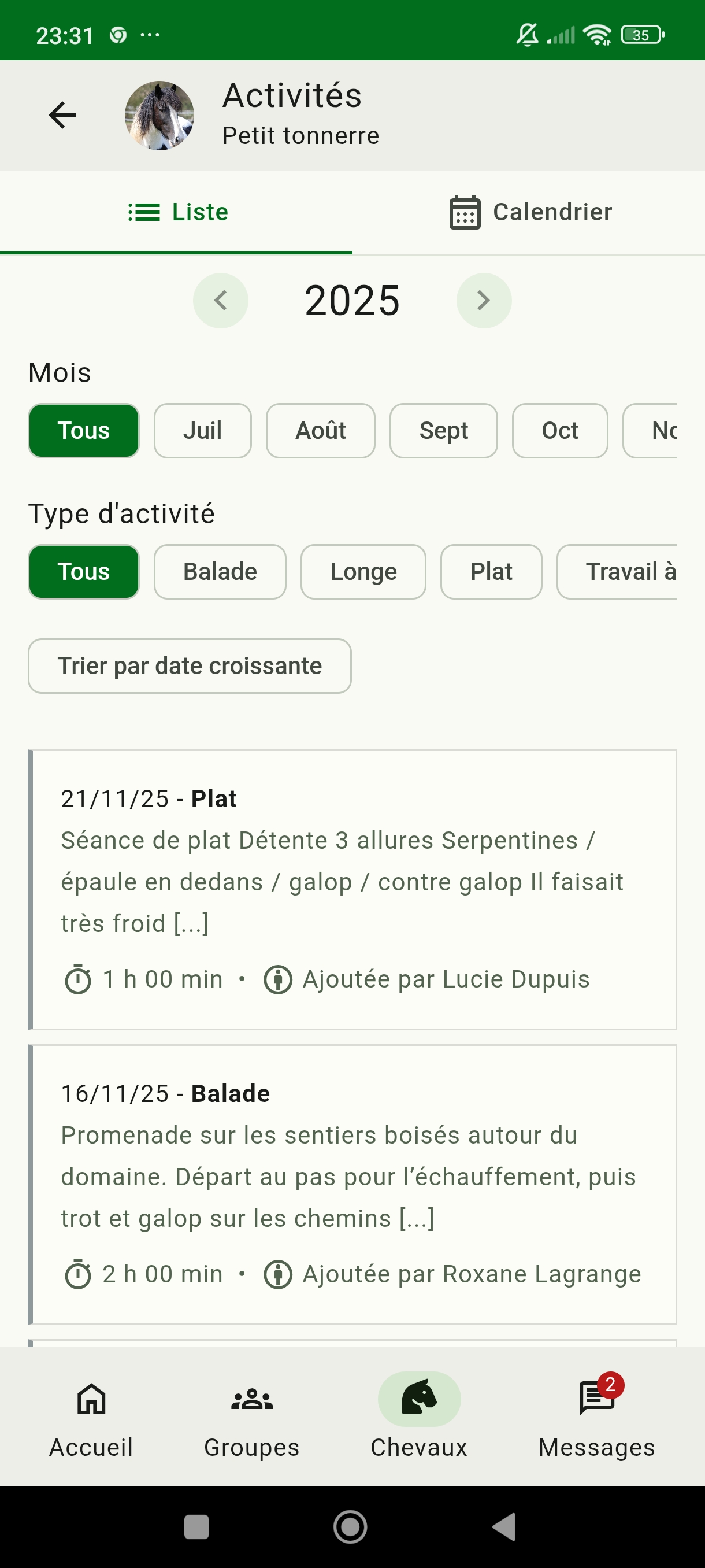Go to previous year with left chevron
The height and width of the screenshot is (1568, 705).
[x=221, y=300]
